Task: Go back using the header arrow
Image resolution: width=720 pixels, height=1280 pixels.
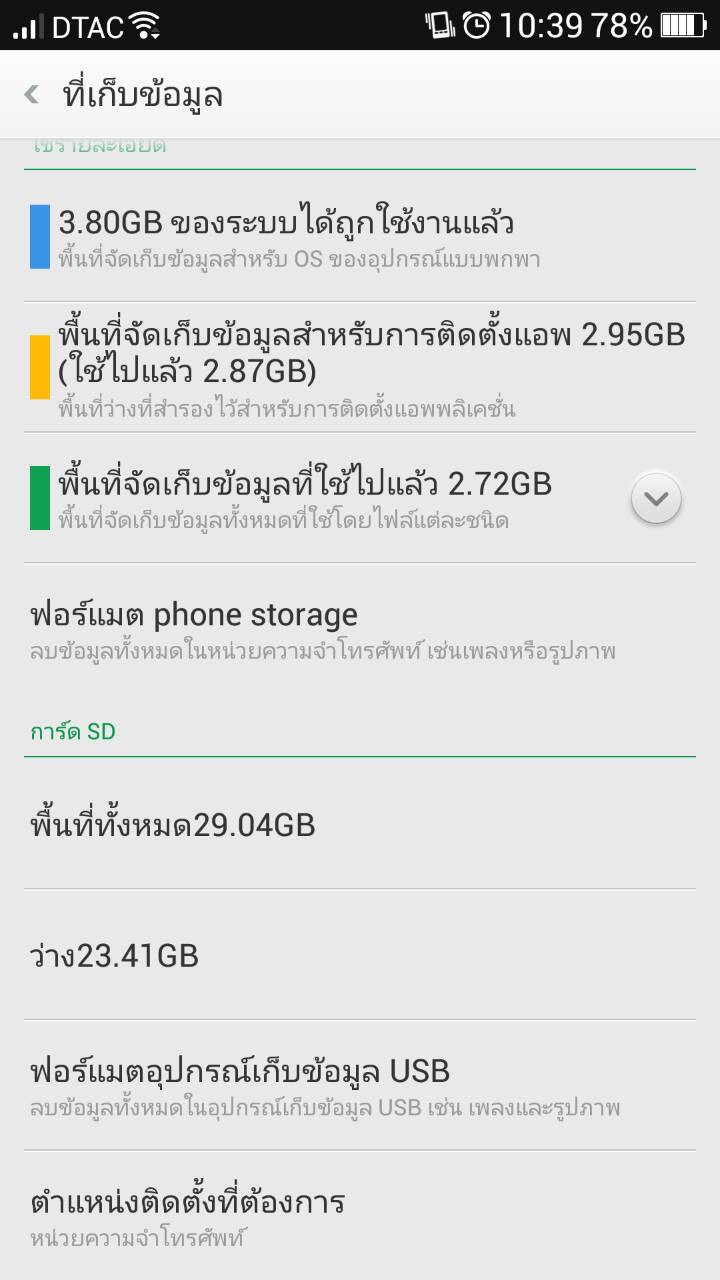Action: pos(32,95)
